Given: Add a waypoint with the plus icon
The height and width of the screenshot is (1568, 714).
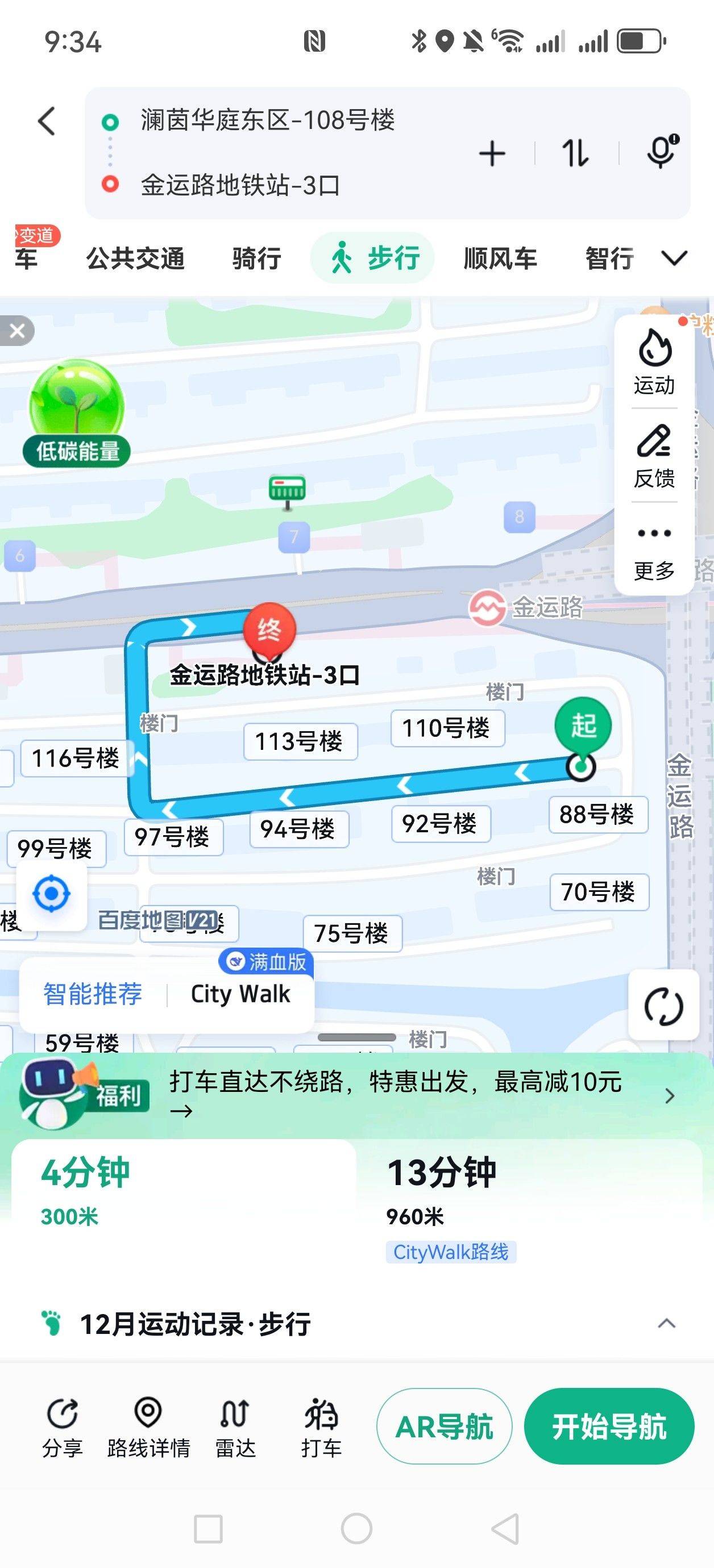Looking at the screenshot, I should 492,153.
